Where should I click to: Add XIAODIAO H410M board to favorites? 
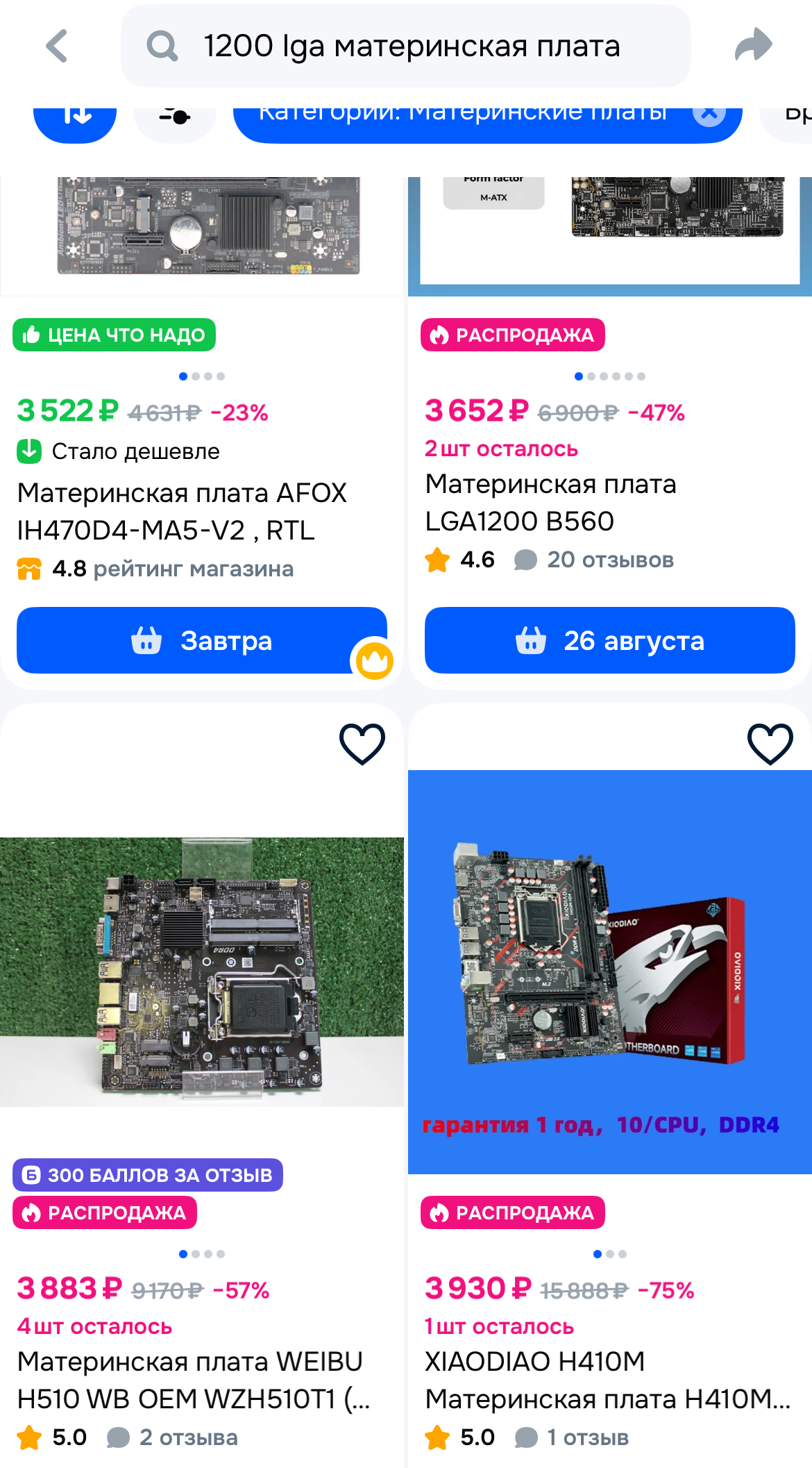(770, 744)
